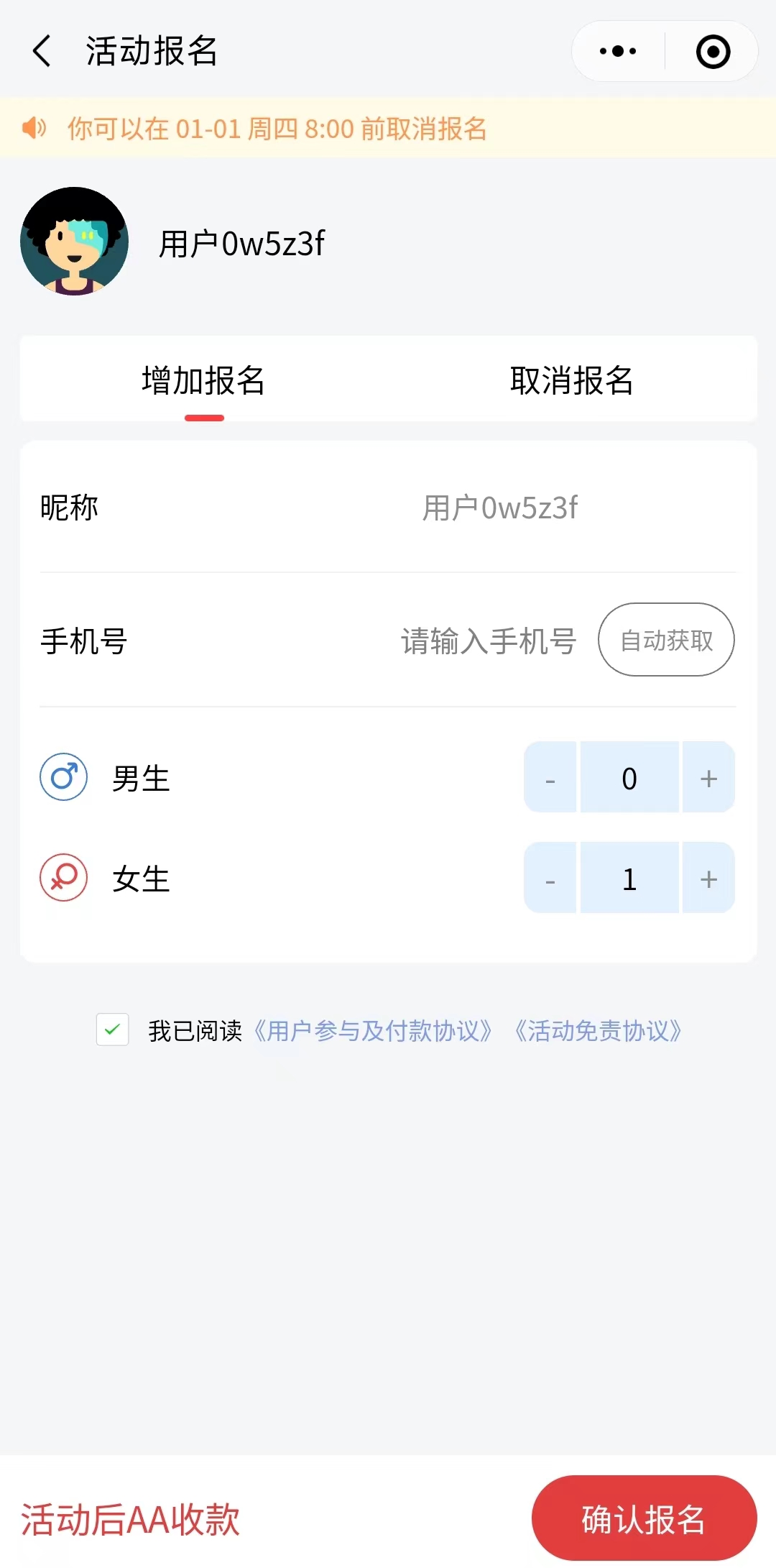The image size is (776, 1568).
Task: Tap 确认报名 to confirm the signup
Action: pos(644,1518)
